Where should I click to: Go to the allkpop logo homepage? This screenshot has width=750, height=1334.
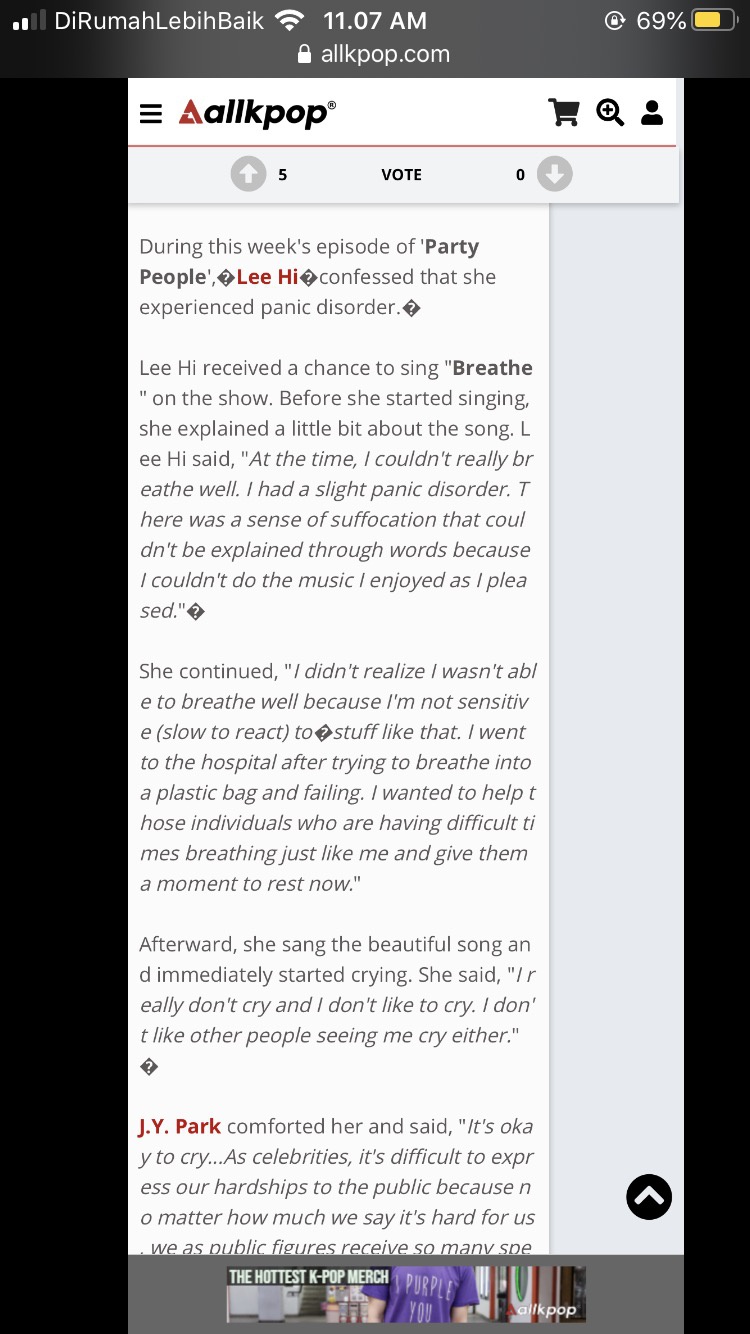[x=257, y=113]
